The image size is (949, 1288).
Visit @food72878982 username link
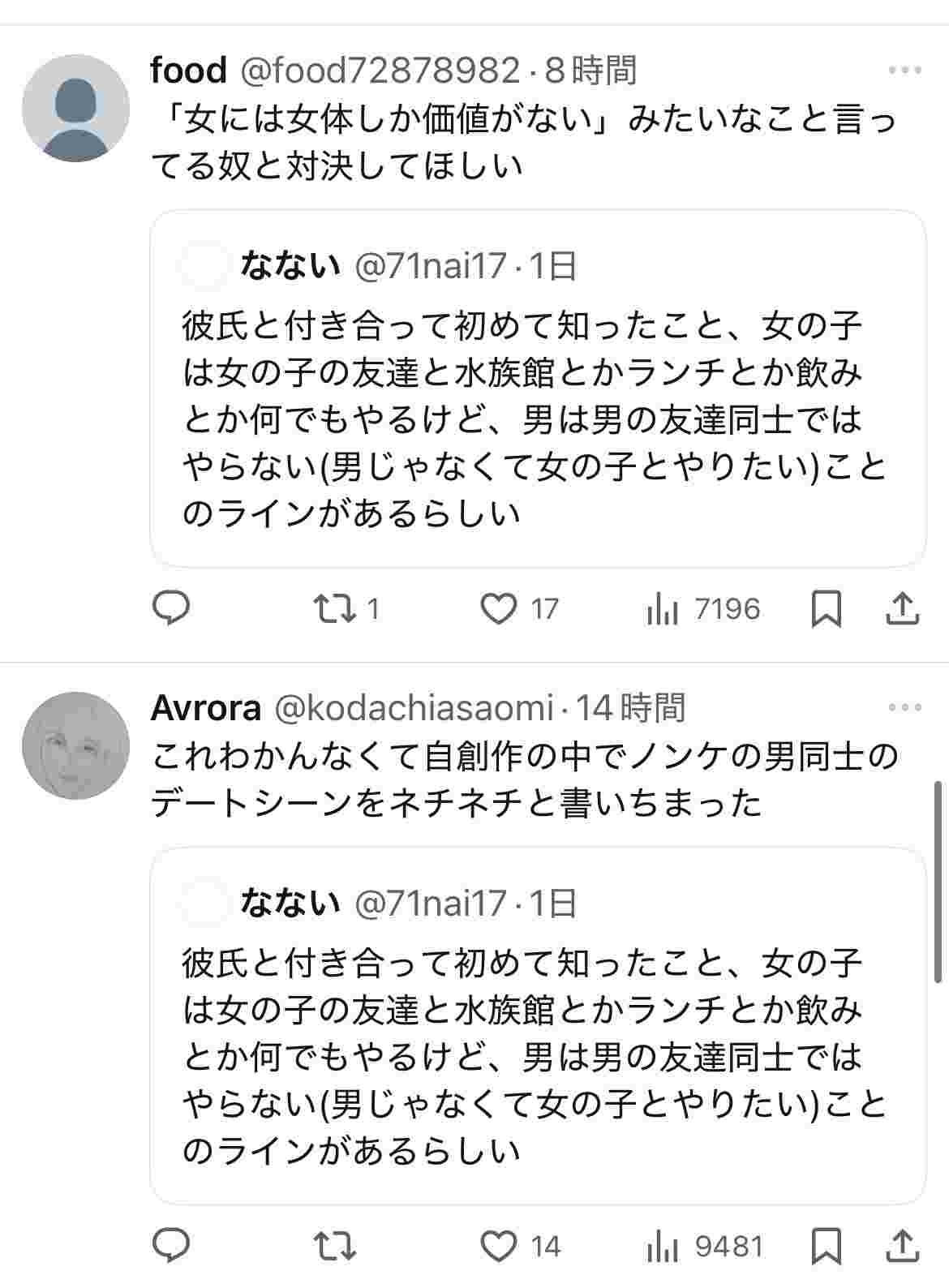point(380,71)
